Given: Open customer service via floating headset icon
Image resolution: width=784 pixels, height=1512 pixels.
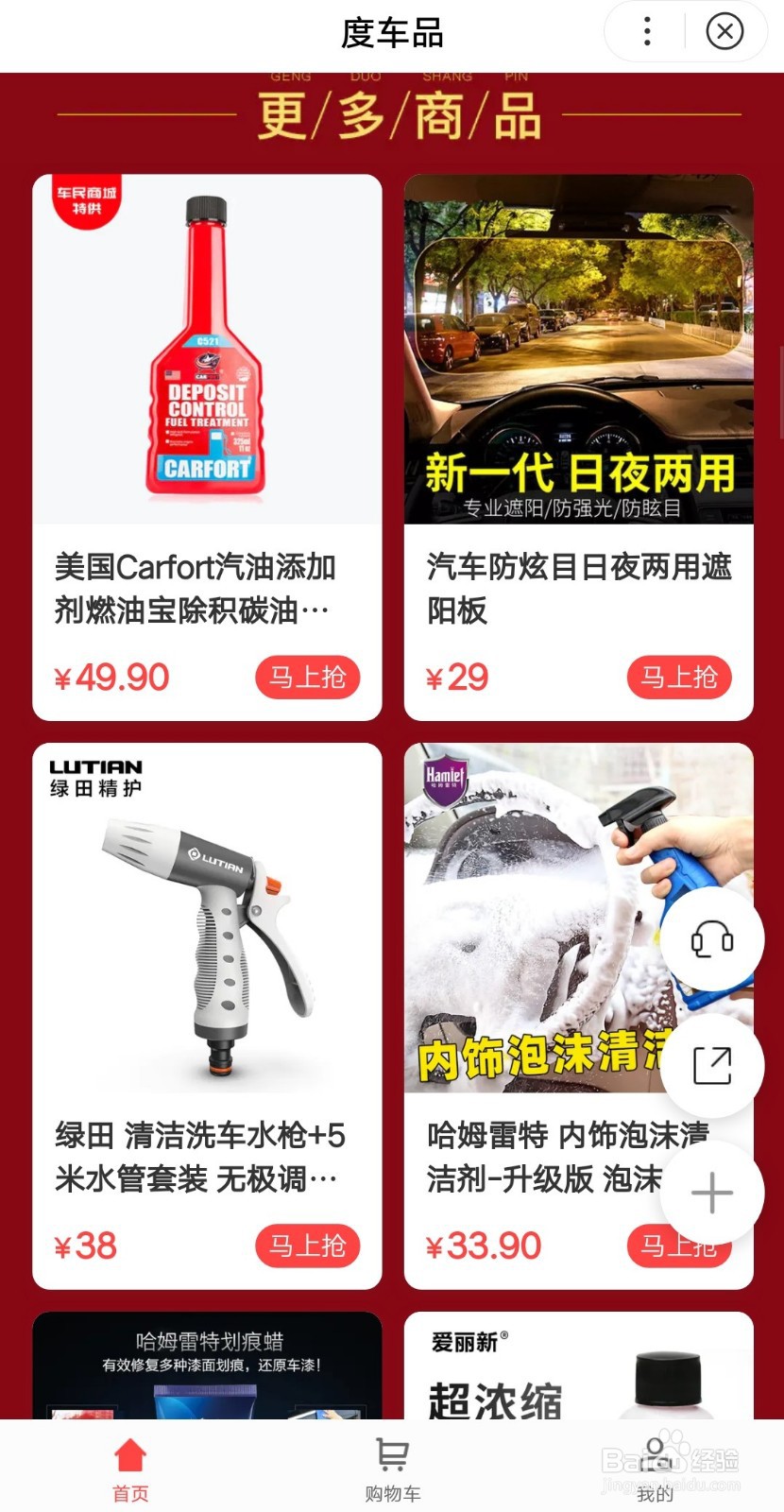Looking at the screenshot, I should click(711, 938).
